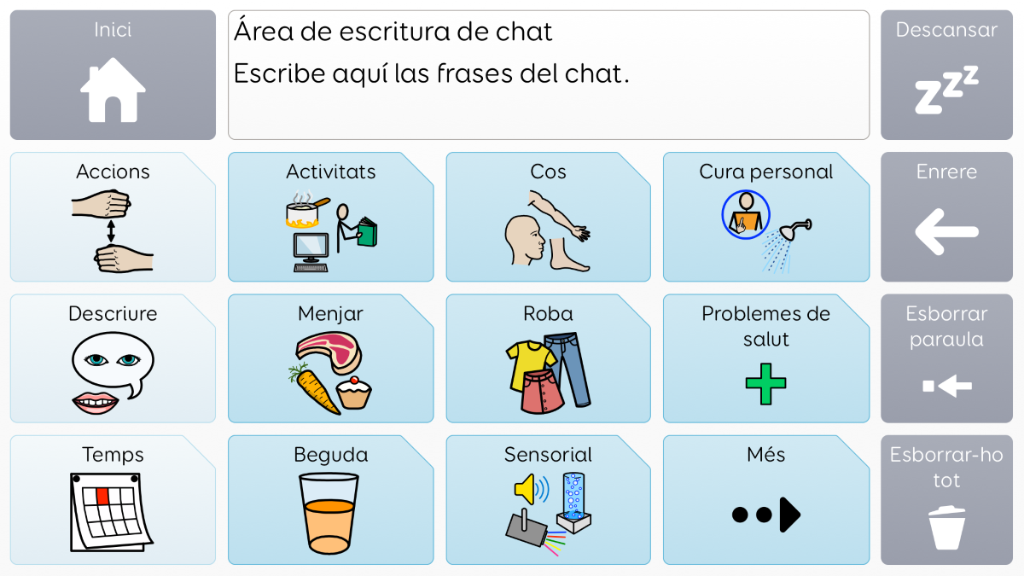The width and height of the screenshot is (1024, 576).
Task: Open Problemes de salut category
Action: point(766,358)
